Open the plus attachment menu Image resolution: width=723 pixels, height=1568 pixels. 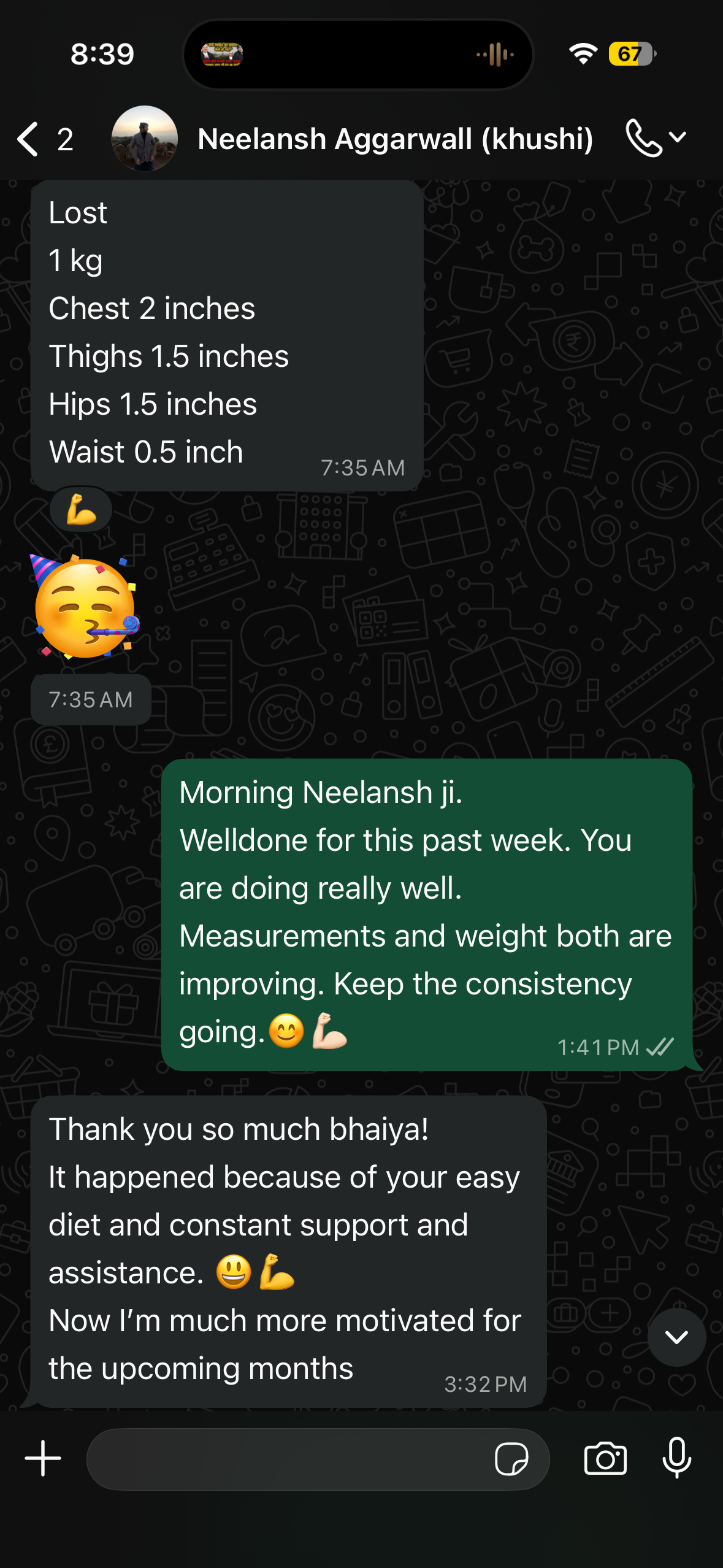click(x=43, y=1458)
